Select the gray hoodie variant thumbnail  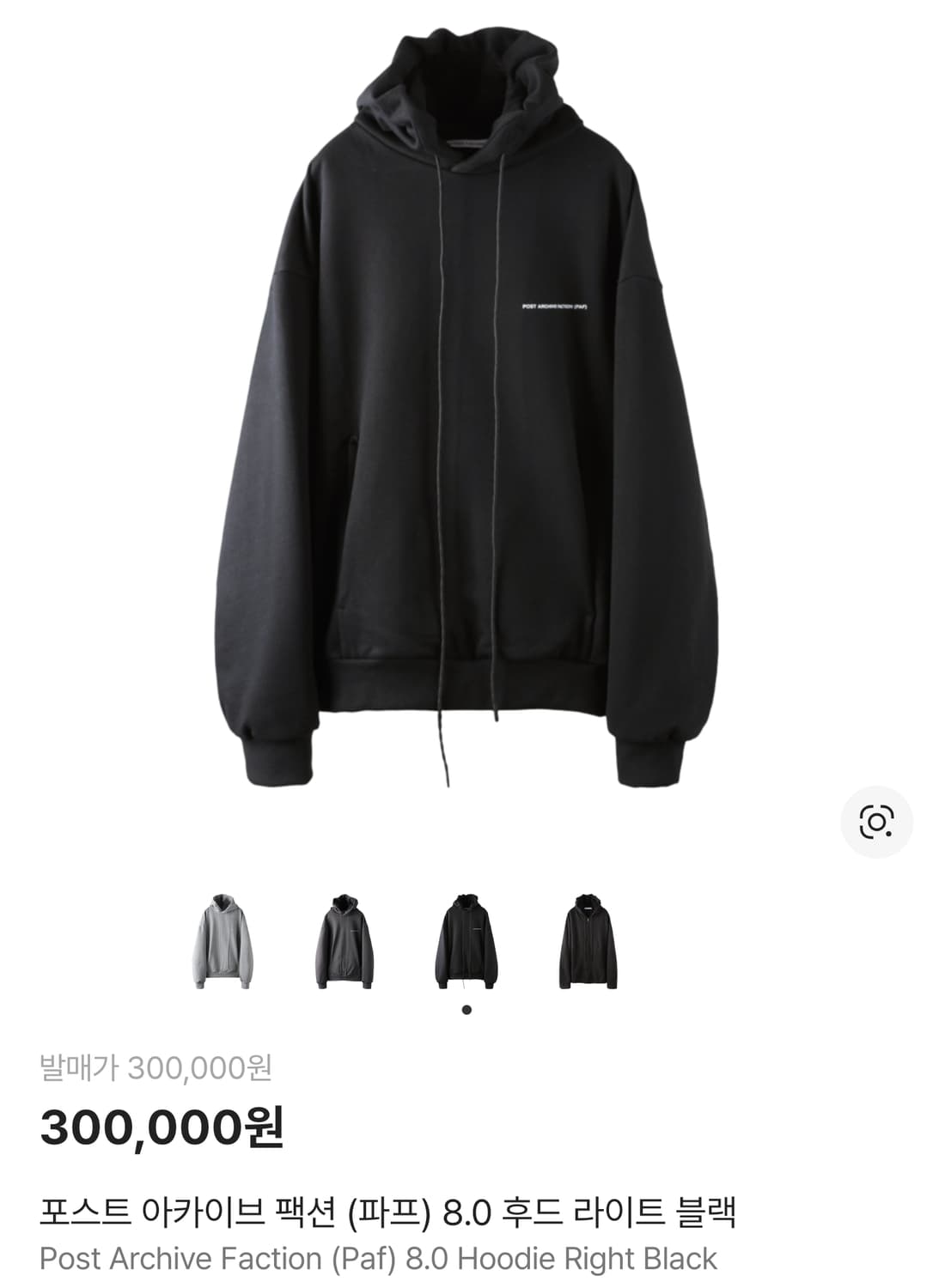click(x=225, y=940)
